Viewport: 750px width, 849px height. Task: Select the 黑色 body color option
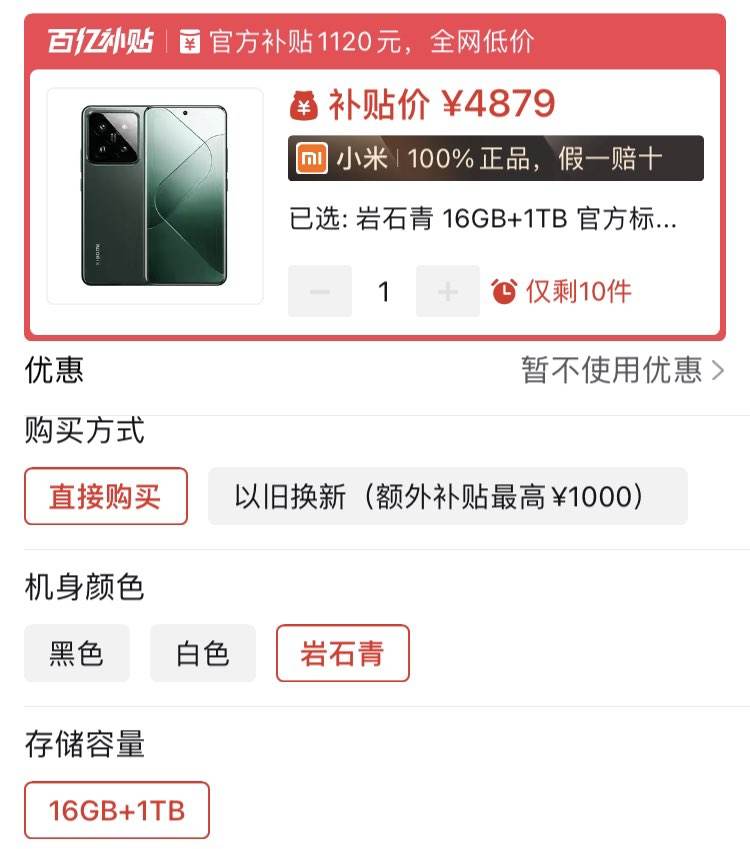pyautogui.click(x=77, y=653)
